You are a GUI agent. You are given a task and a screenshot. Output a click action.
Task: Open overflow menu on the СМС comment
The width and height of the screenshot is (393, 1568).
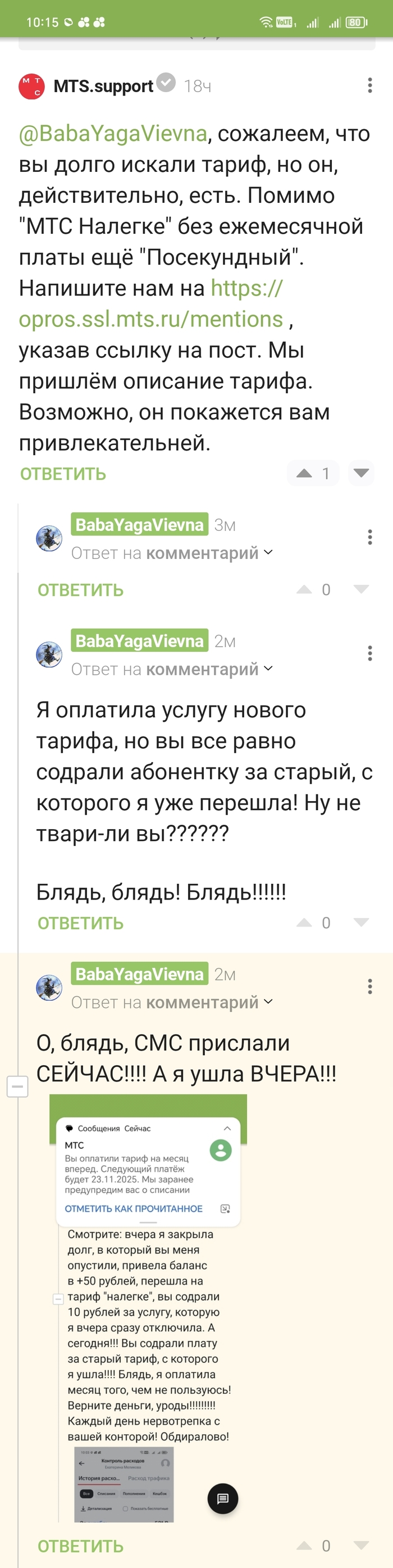370,986
